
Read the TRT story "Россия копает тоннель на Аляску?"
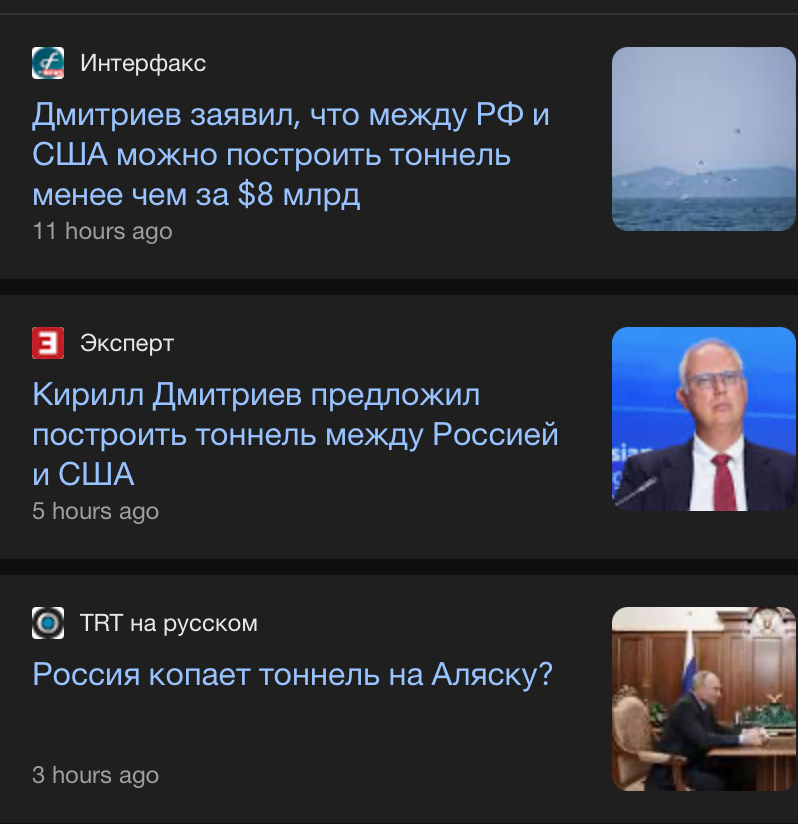point(292,675)
